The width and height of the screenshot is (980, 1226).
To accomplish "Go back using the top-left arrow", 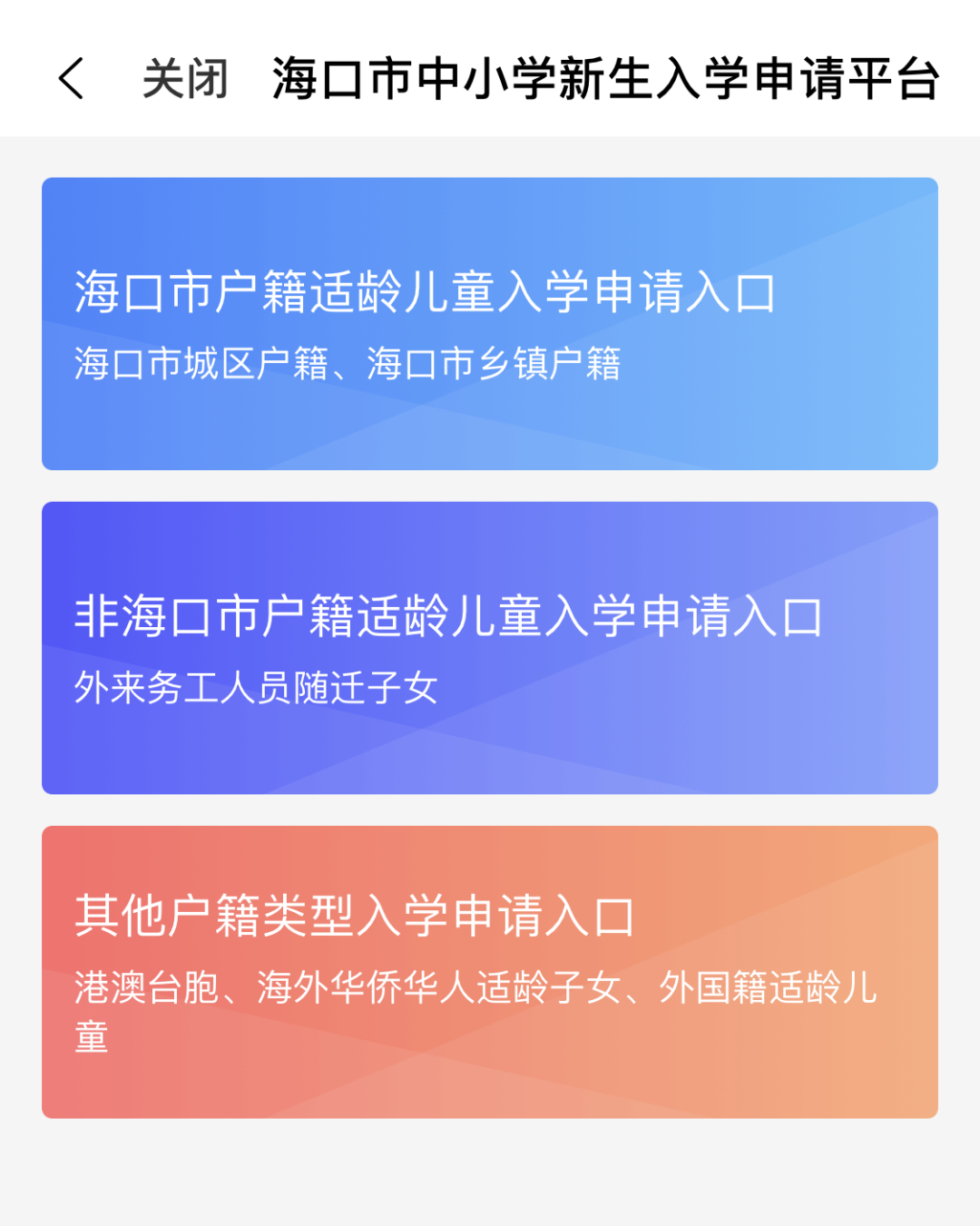I will [71, 78].
